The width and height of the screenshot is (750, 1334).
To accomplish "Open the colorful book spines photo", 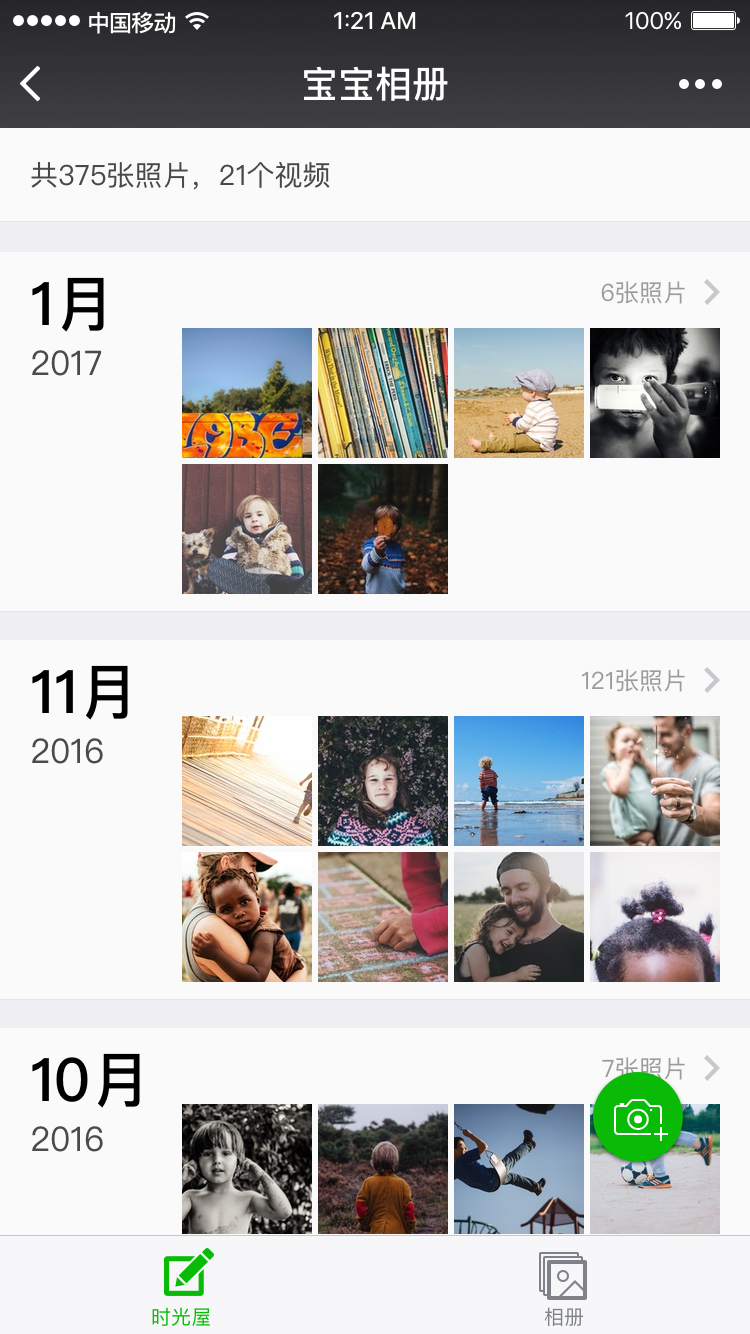I will click(383, 393).
